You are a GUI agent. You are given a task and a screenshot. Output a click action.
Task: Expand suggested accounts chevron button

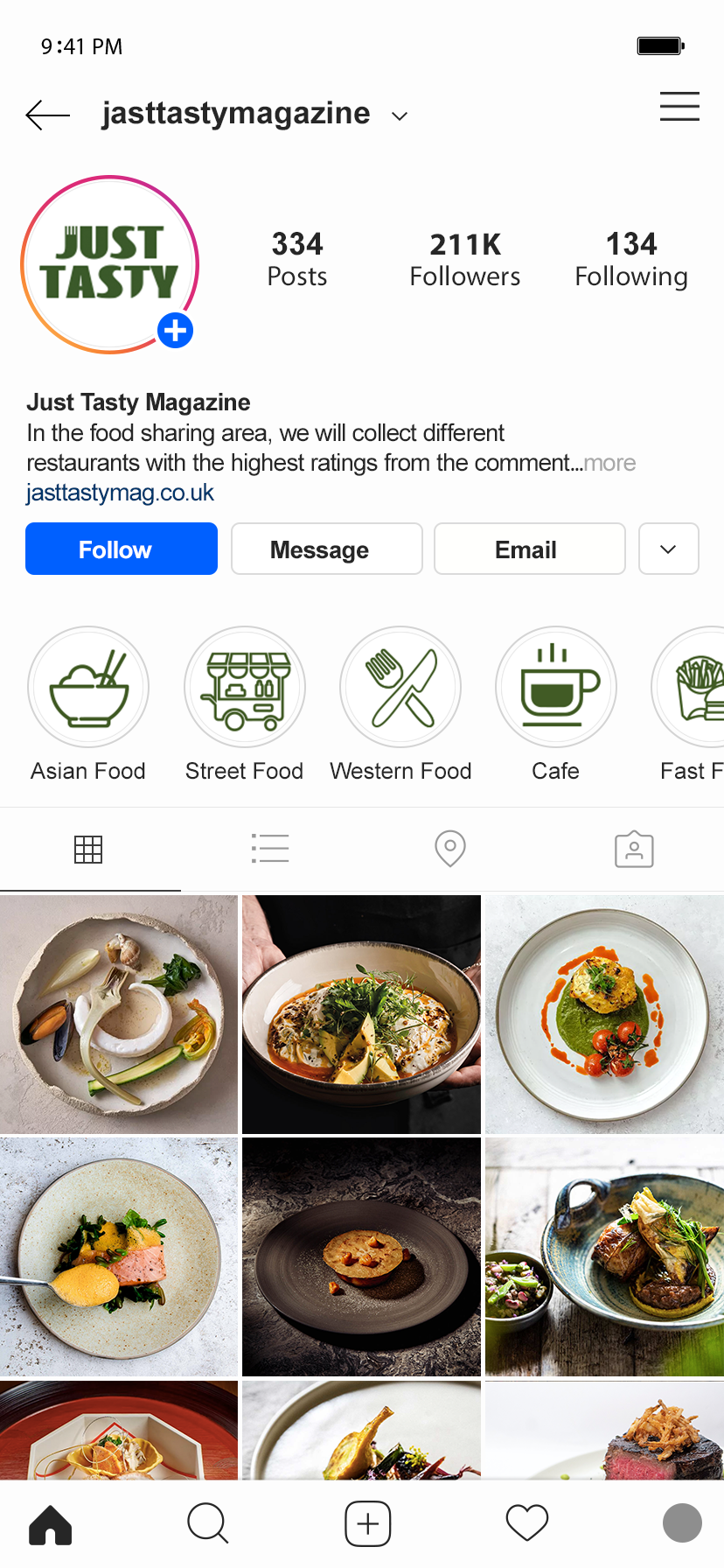pyautogui.click(x=669, y=549)
